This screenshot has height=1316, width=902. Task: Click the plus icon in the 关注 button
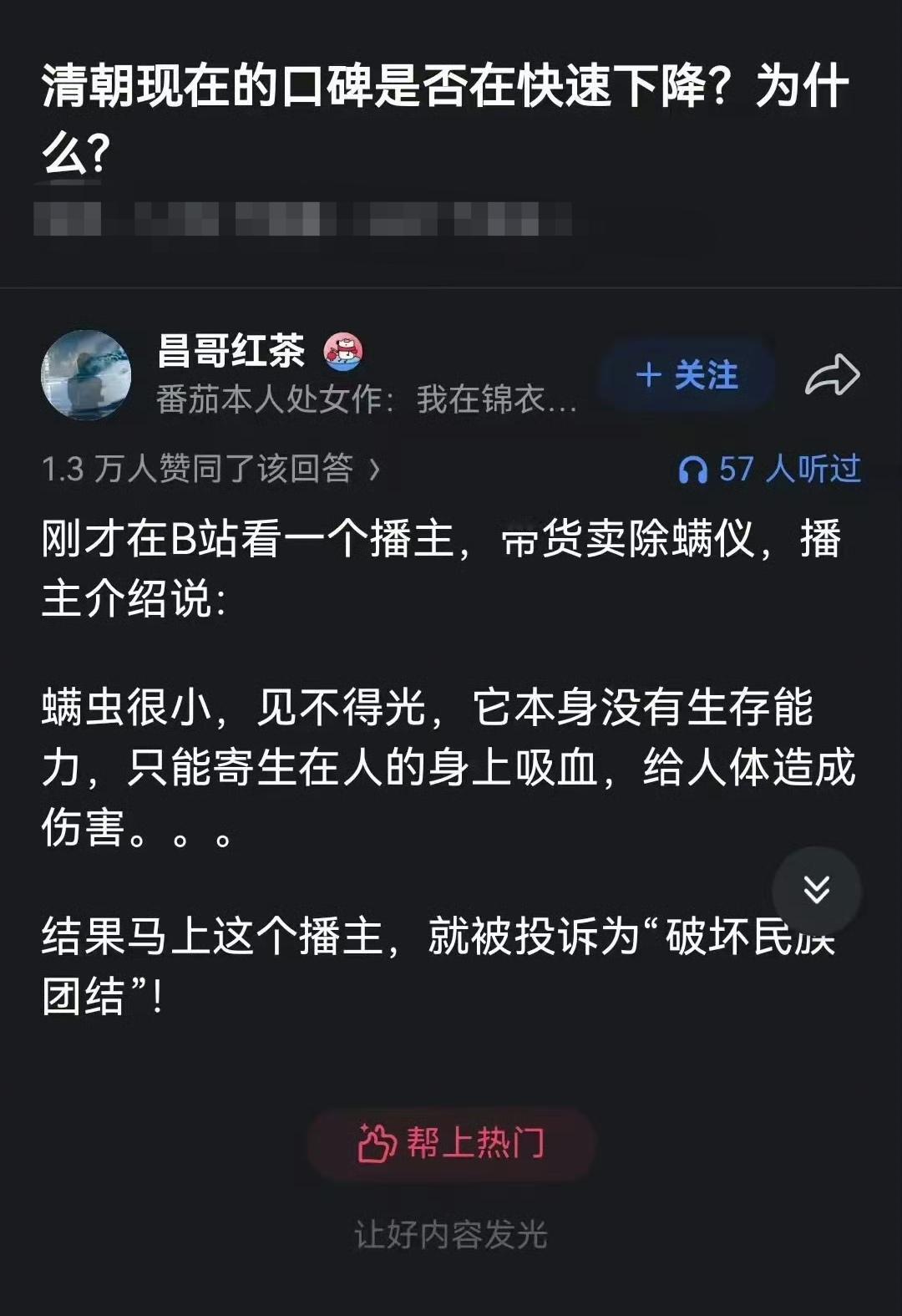coord(650,377)
